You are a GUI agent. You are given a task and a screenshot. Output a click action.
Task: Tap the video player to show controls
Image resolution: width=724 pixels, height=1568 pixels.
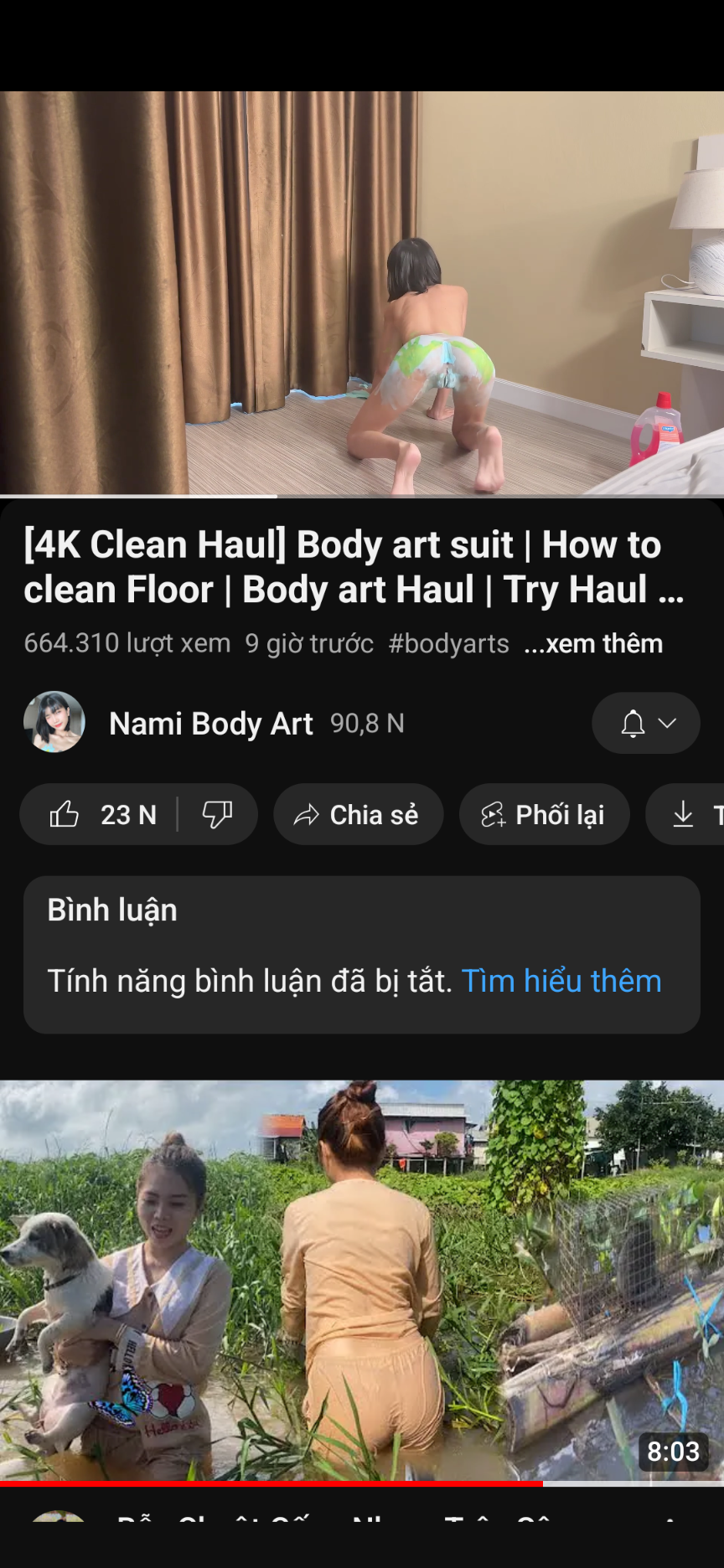362,293
